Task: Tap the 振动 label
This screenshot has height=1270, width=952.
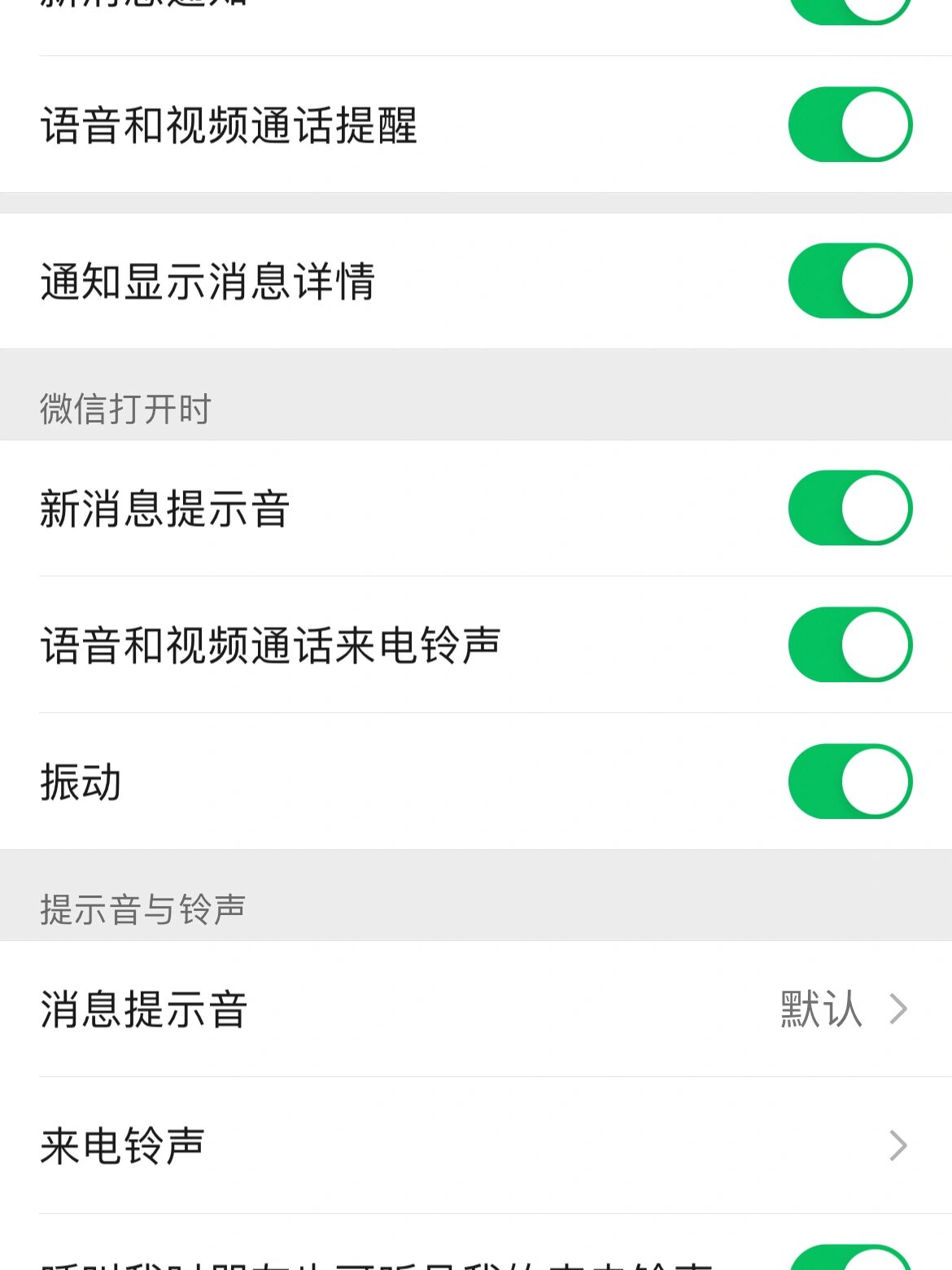Action: click(x=79, y=780)
